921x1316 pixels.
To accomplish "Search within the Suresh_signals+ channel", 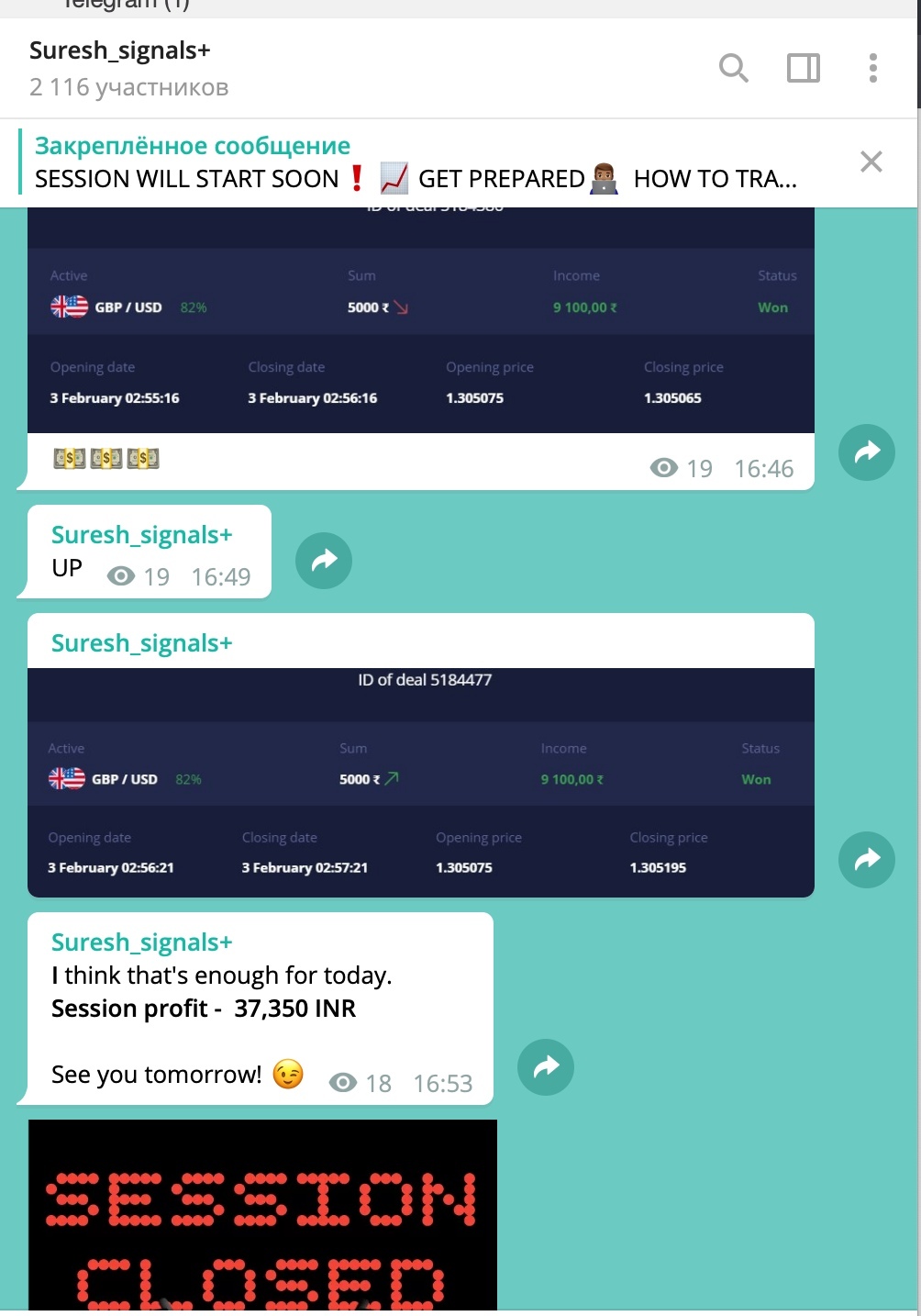I will click(x=733, y=68).
